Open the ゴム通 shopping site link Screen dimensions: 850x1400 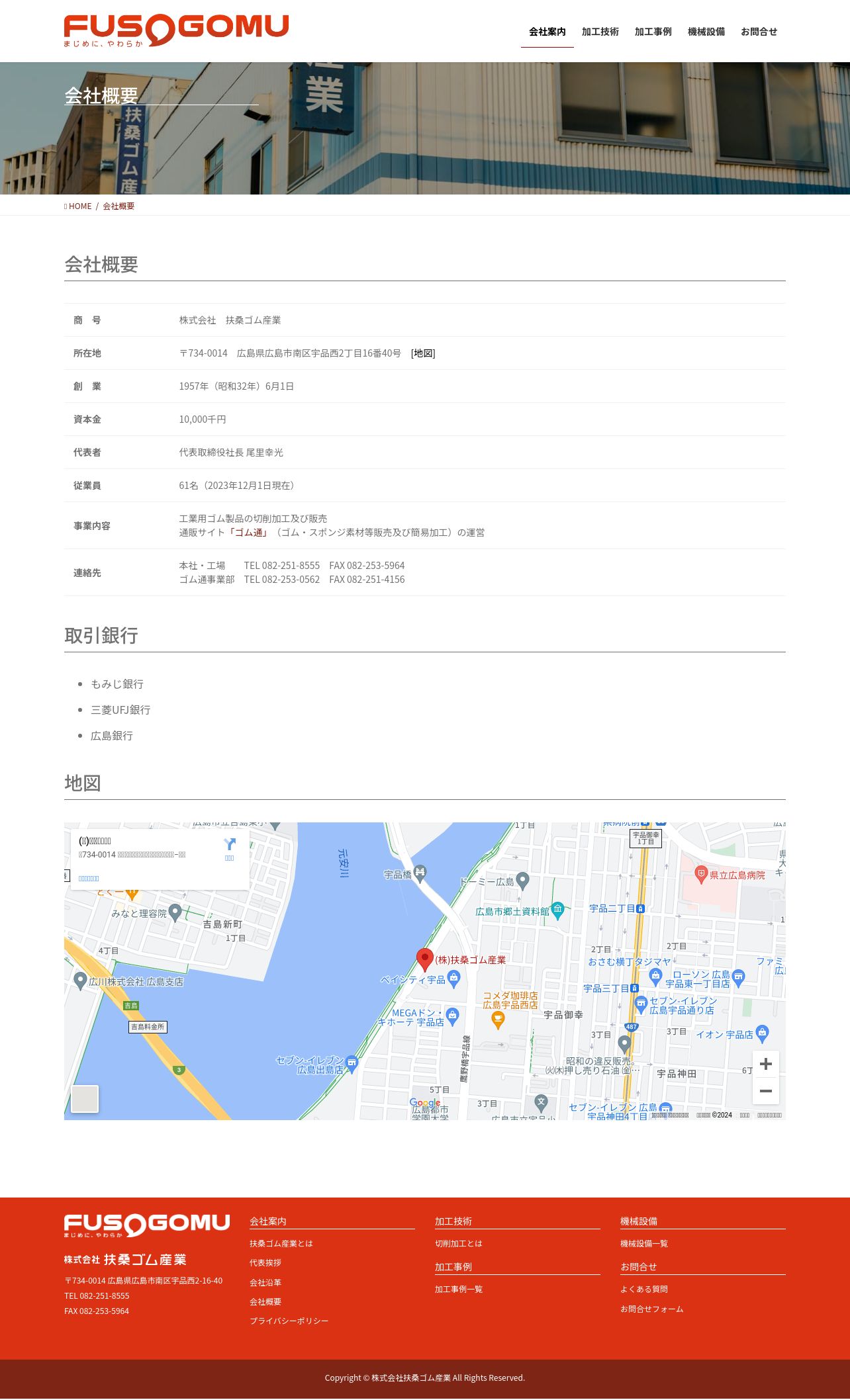pos(249,533)
